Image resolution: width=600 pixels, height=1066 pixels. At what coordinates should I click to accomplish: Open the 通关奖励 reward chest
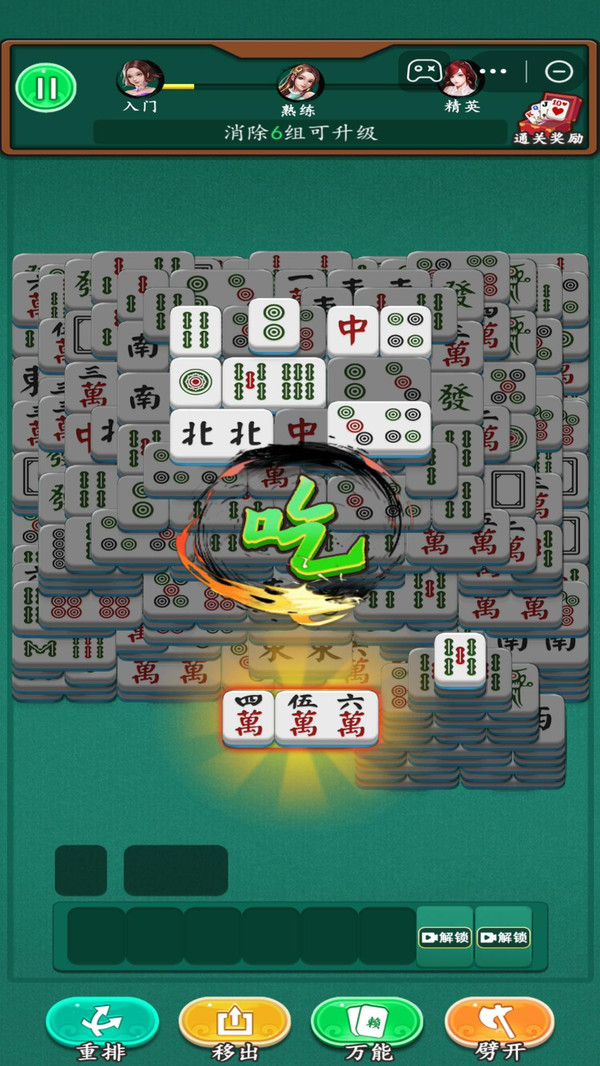pyautogui.click(x=548, y=119)
